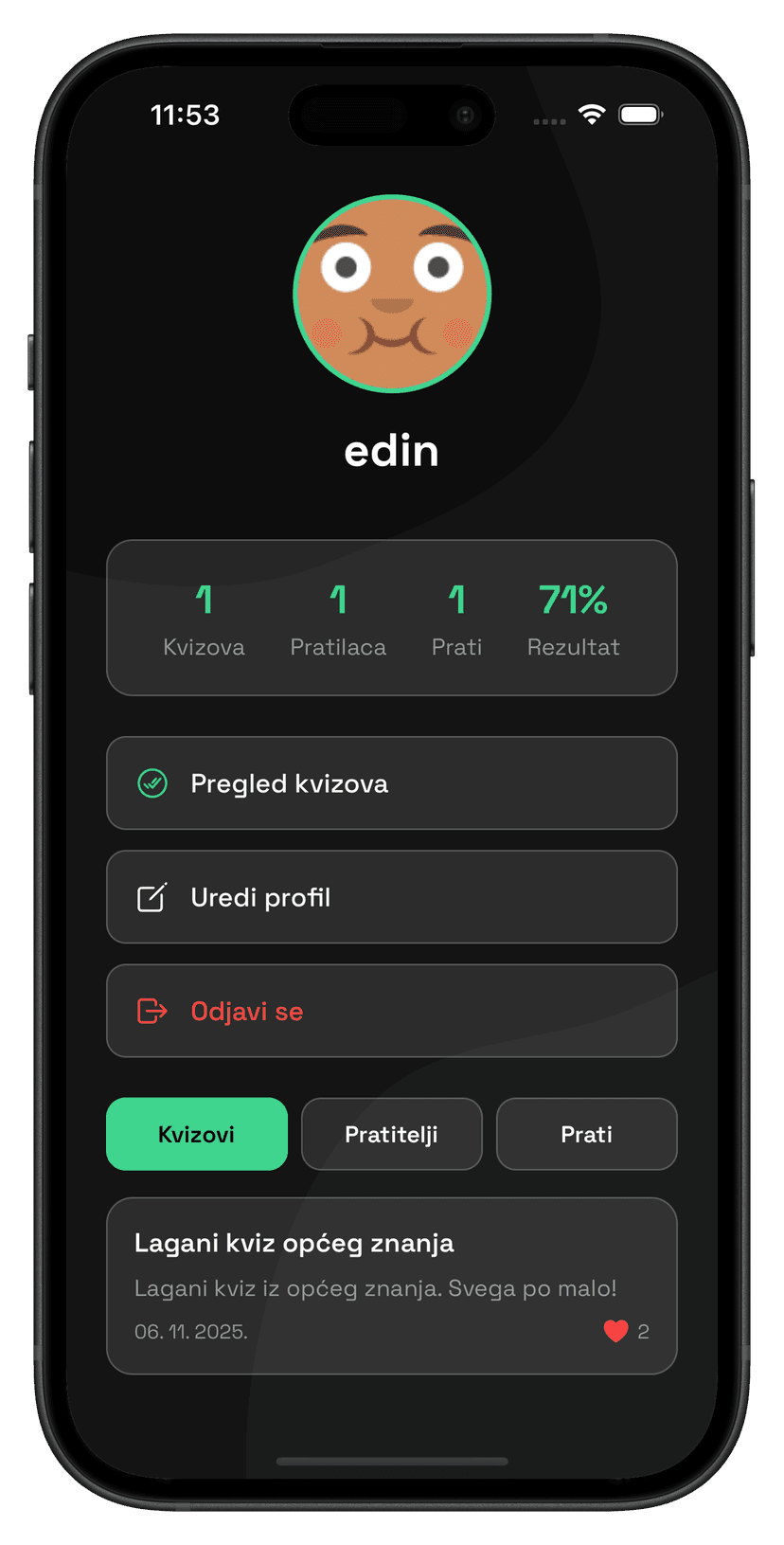Click the Pratilaca follower count
The image size is (784, 1545).
[338, 618]
